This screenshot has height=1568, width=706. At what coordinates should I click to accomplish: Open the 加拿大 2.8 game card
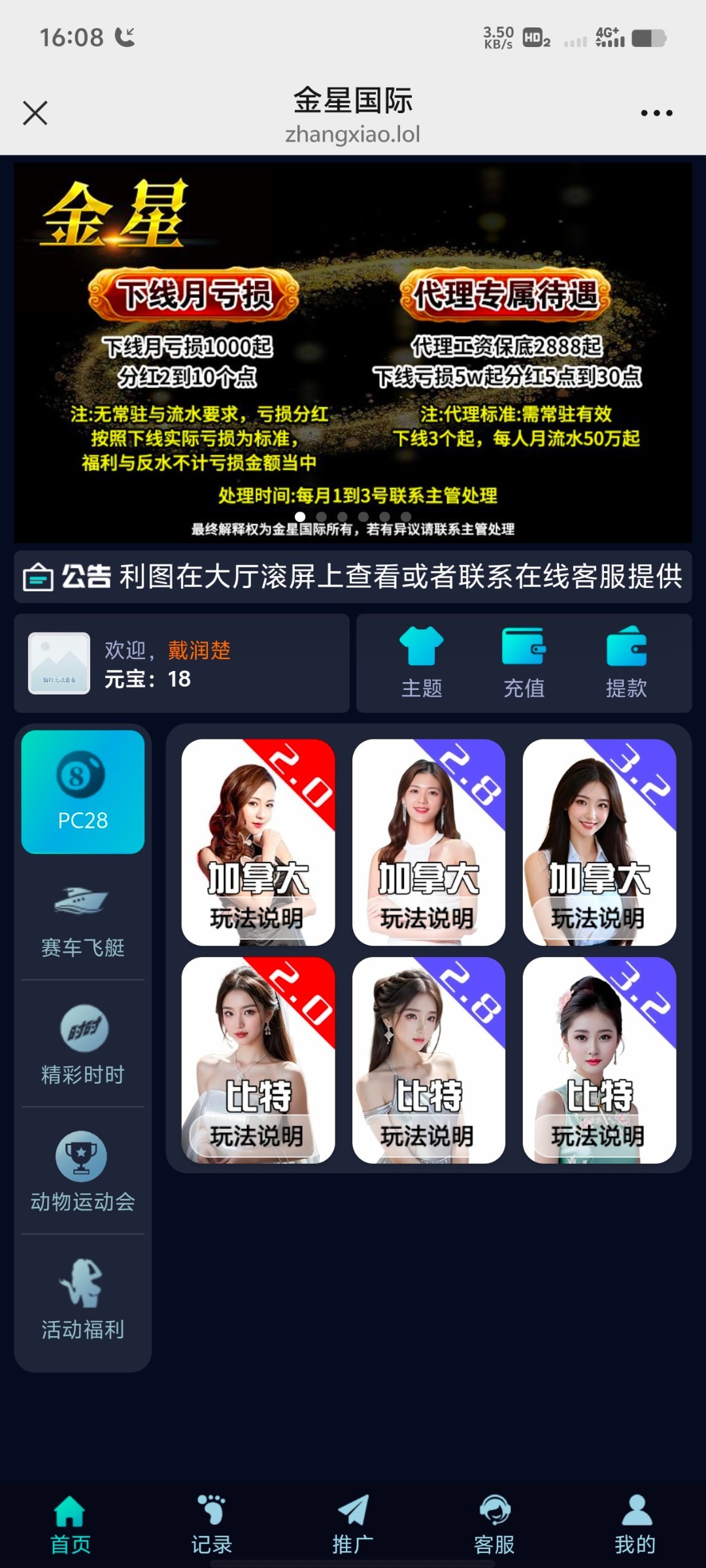(428, 842)
